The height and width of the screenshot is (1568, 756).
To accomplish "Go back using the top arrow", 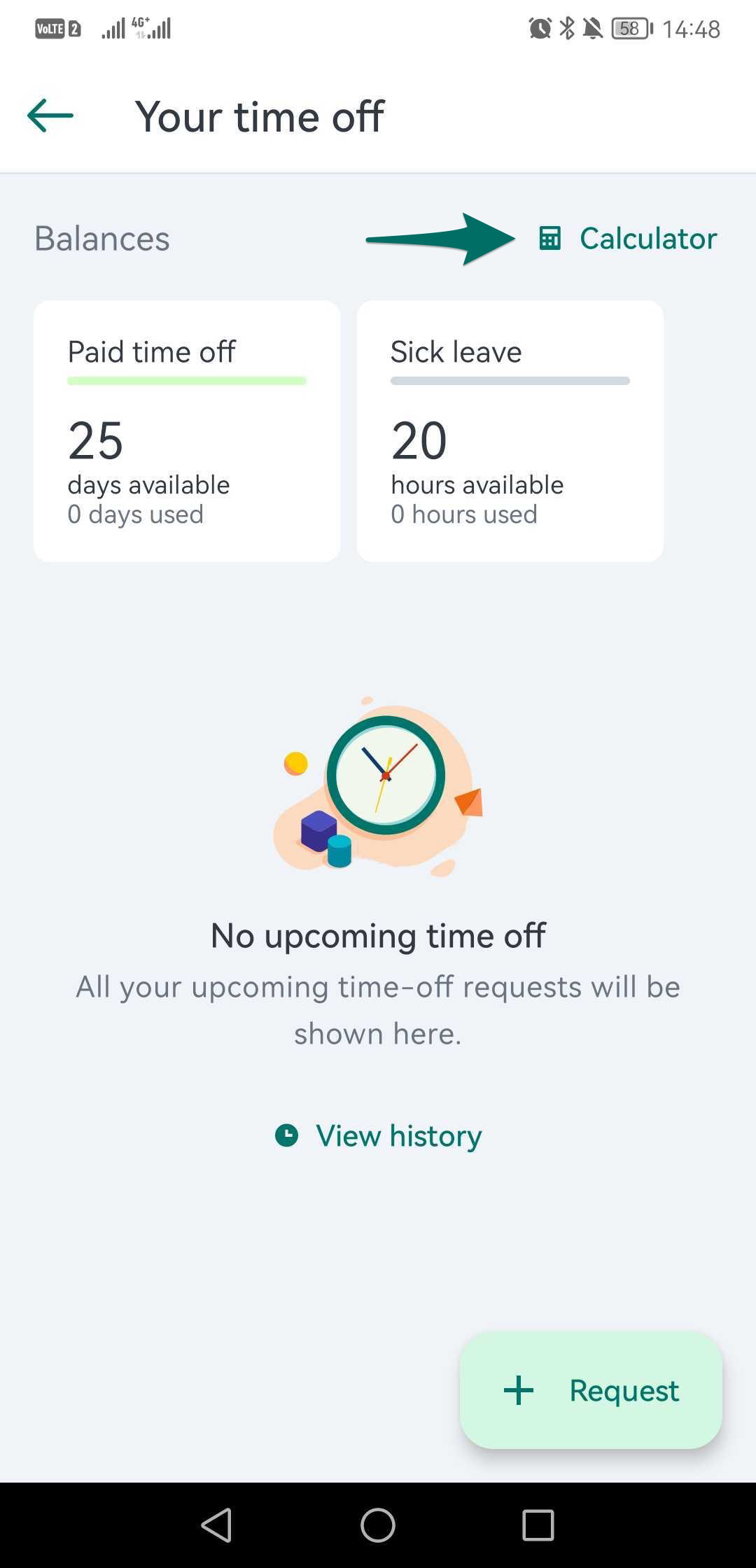I will (x=50, y=115).
